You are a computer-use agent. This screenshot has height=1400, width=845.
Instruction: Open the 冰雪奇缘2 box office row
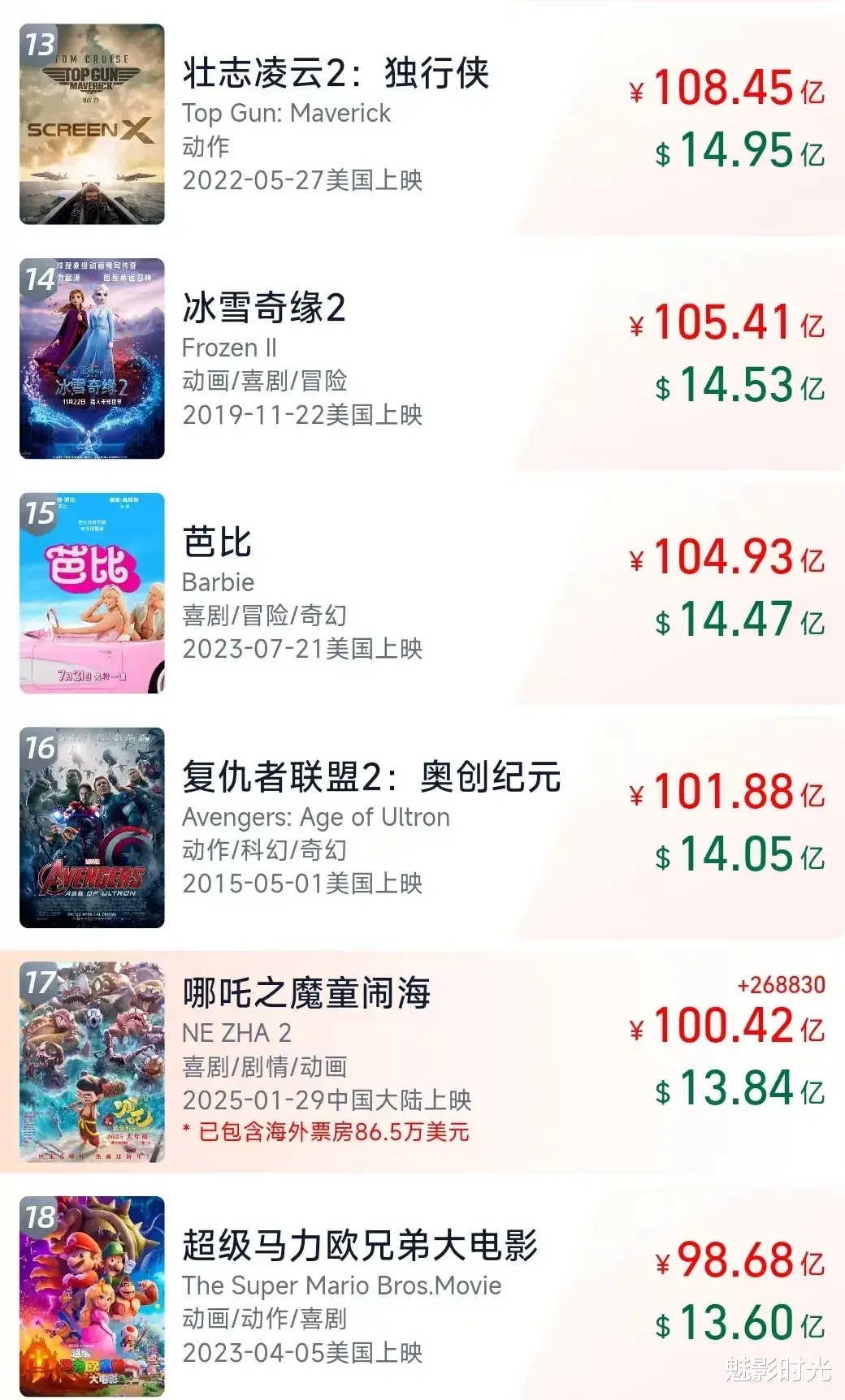(x=422, y=358)
